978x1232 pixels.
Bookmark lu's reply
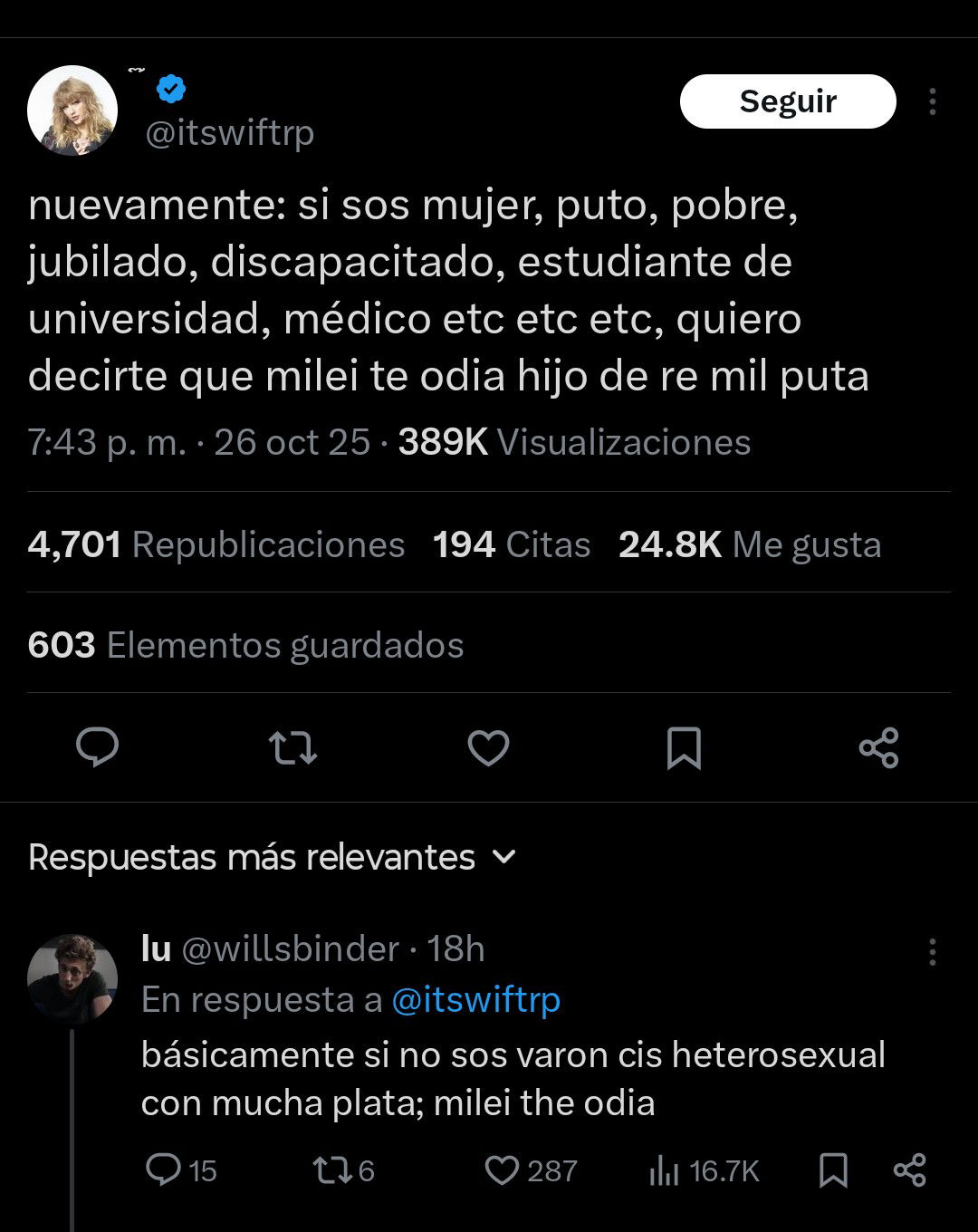click(833, 1170)
